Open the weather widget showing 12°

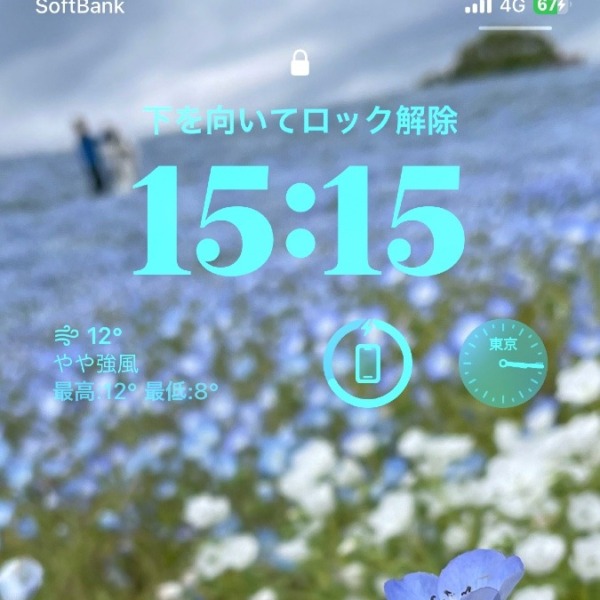135,364
